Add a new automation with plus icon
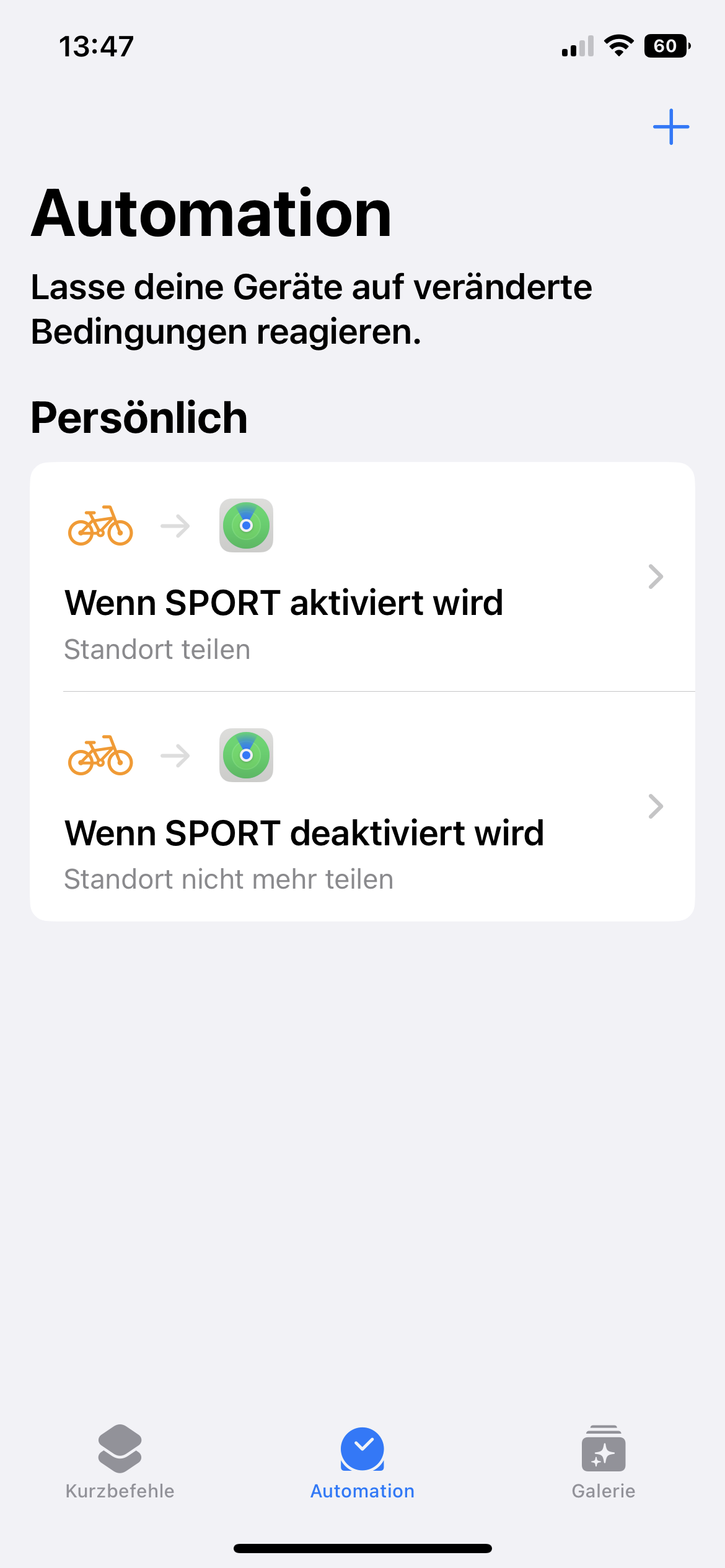Screen dimensions: 725x1568 pos(670,127)
